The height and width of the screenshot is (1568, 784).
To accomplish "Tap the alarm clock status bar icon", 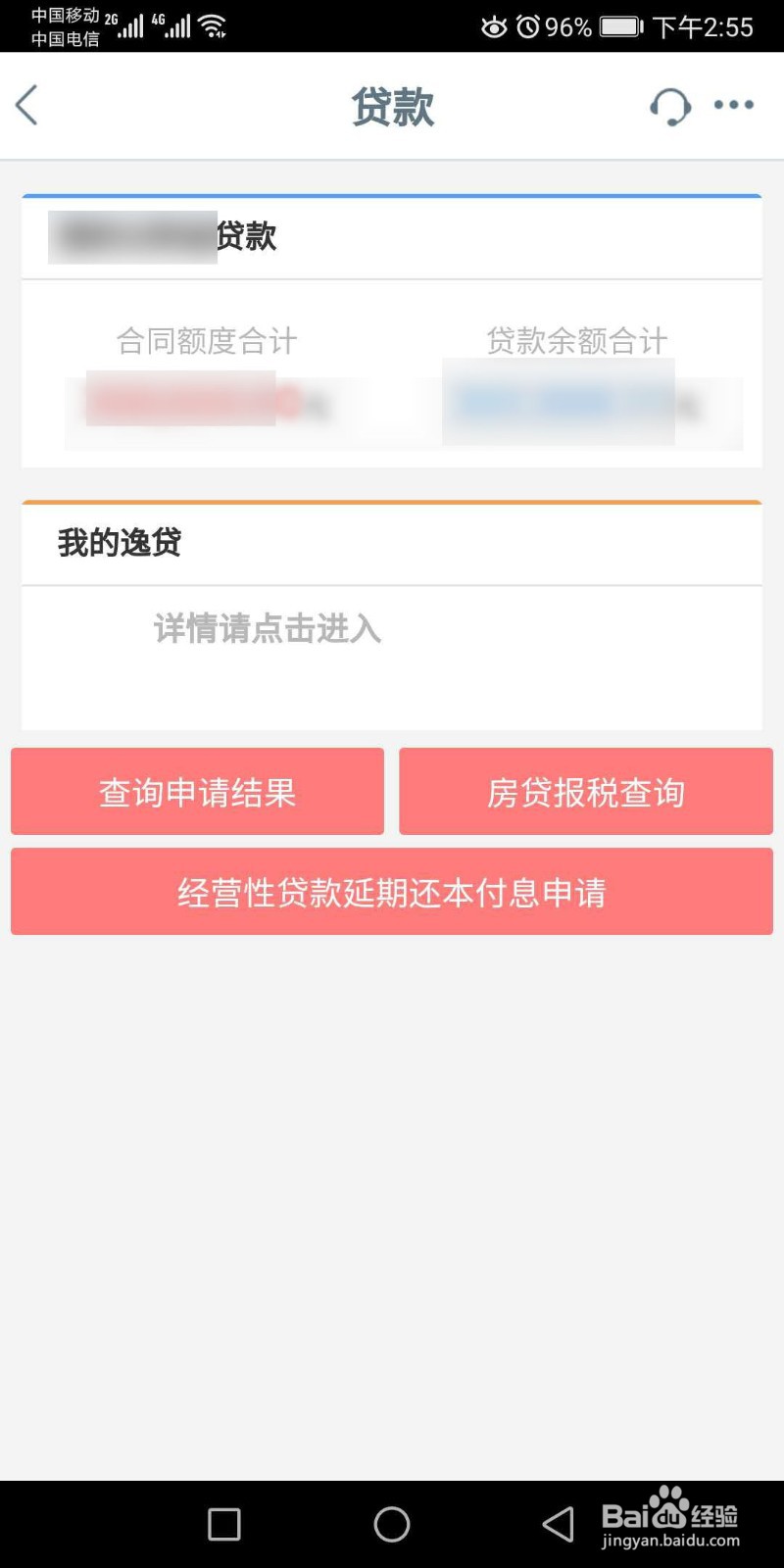I will (x=530, y=27).
